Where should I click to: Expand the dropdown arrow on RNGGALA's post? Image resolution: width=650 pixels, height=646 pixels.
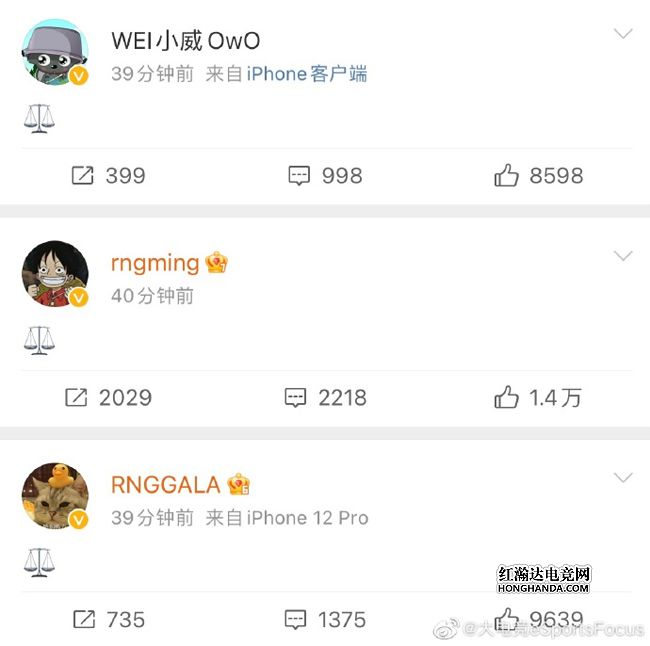tap(622, 478)
